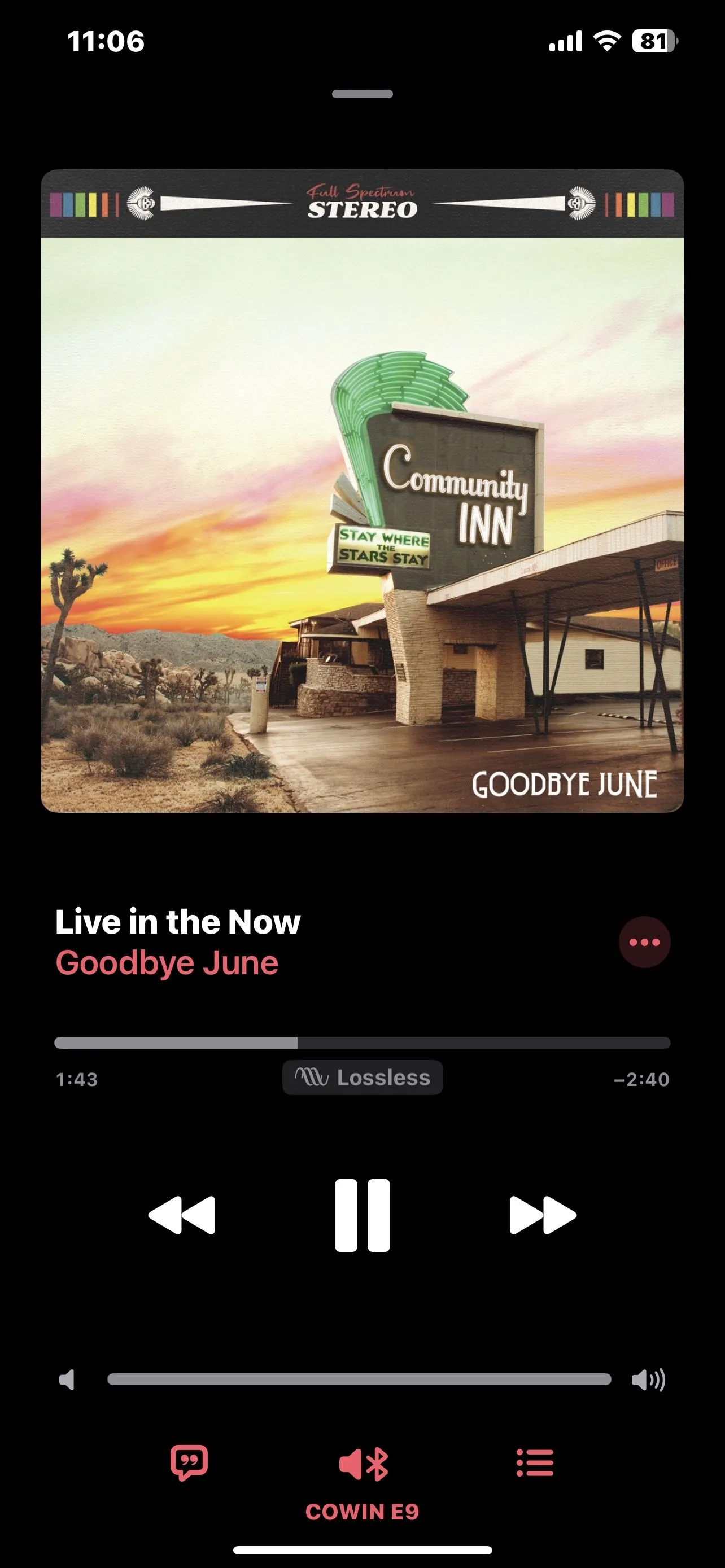
Task: Show the song lyrics
Action: tap(189, 1462)
